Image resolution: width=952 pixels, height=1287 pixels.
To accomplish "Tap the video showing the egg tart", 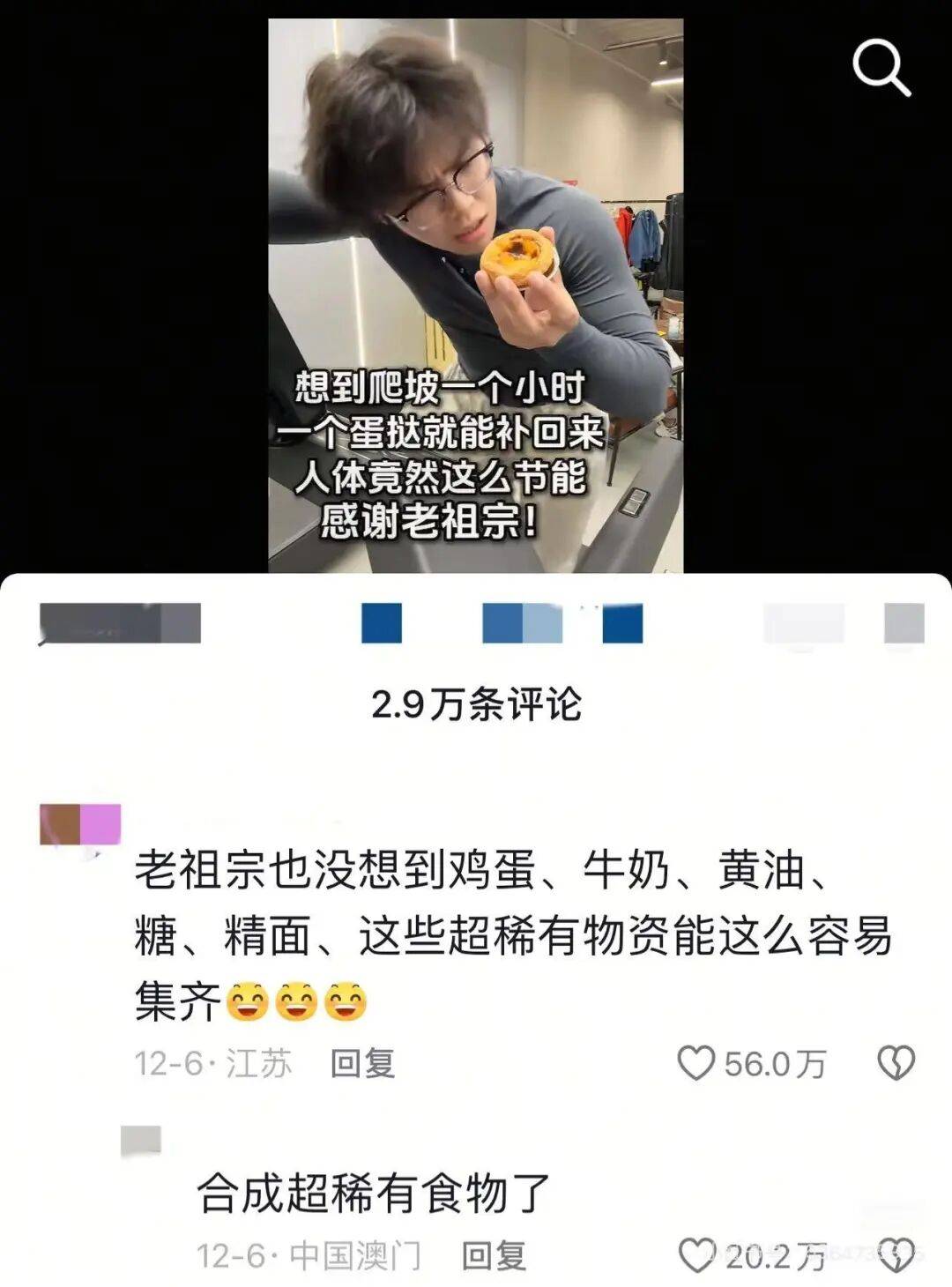I will pos(475,291).
